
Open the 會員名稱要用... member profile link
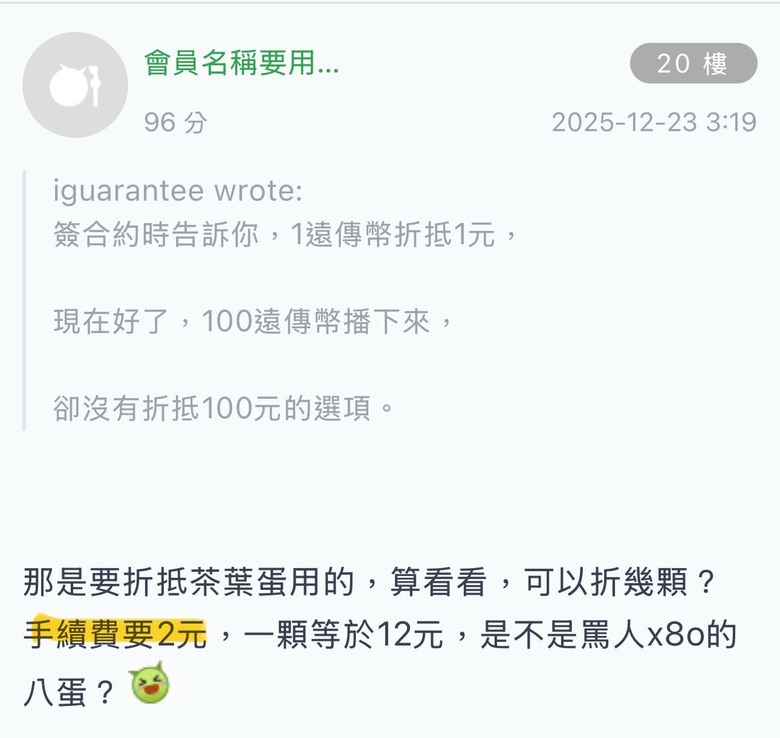pos(242,64)
